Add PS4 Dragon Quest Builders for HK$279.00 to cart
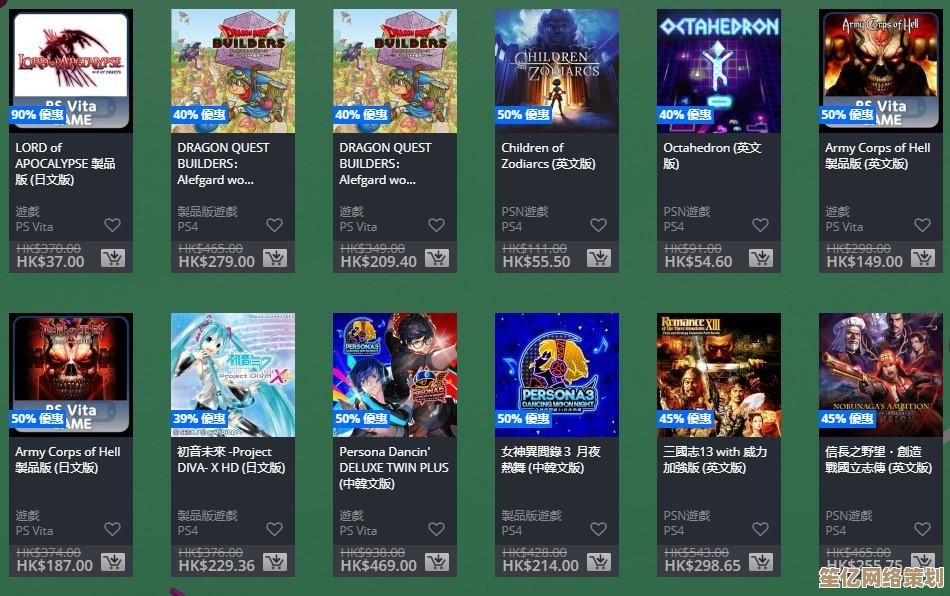 point(275,259)
